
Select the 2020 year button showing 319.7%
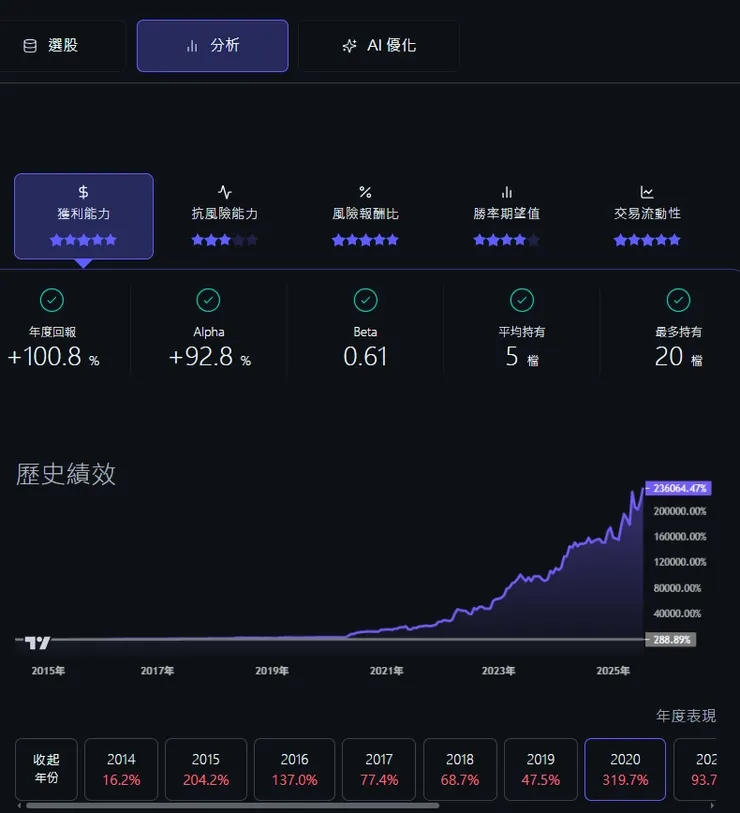(625, 769)
